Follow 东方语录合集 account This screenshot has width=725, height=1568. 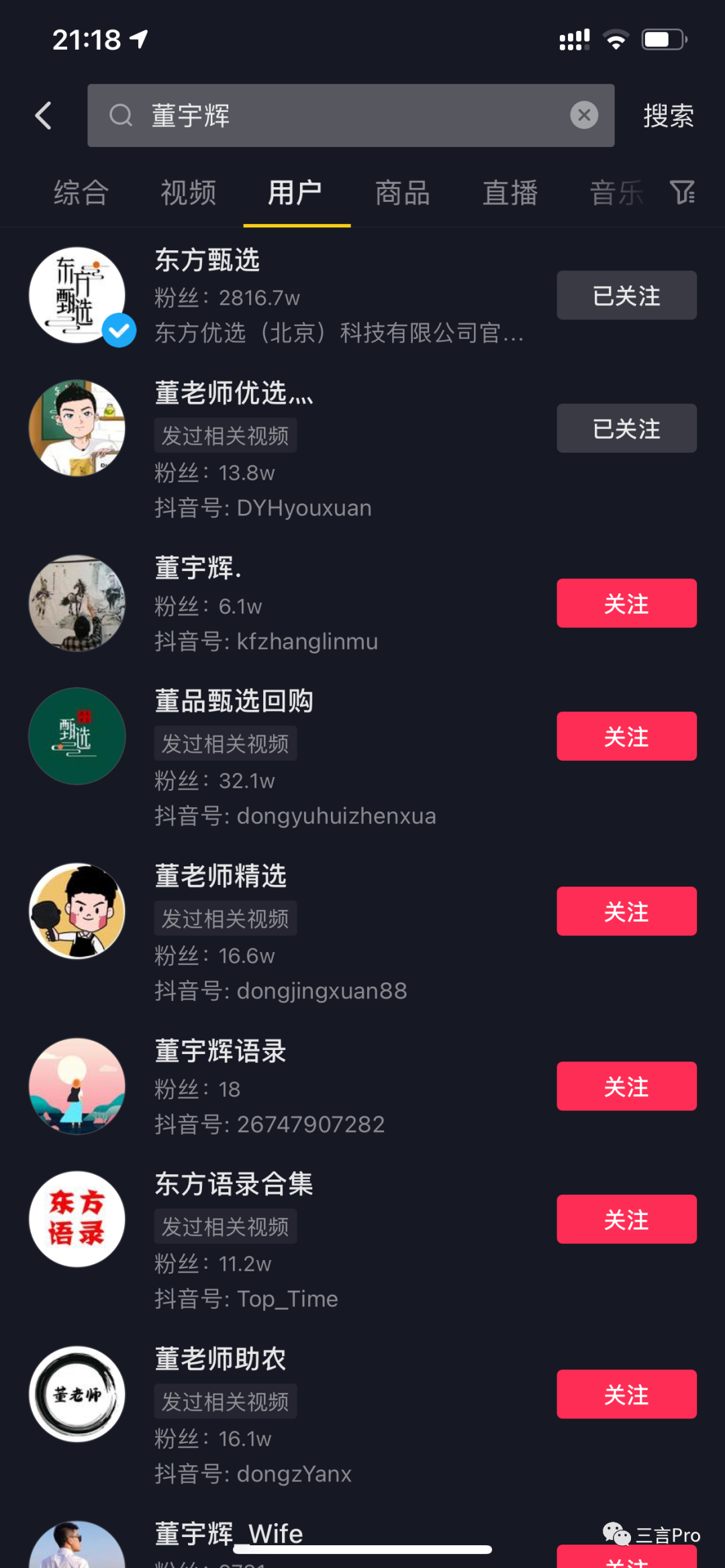click(626, 1219)
